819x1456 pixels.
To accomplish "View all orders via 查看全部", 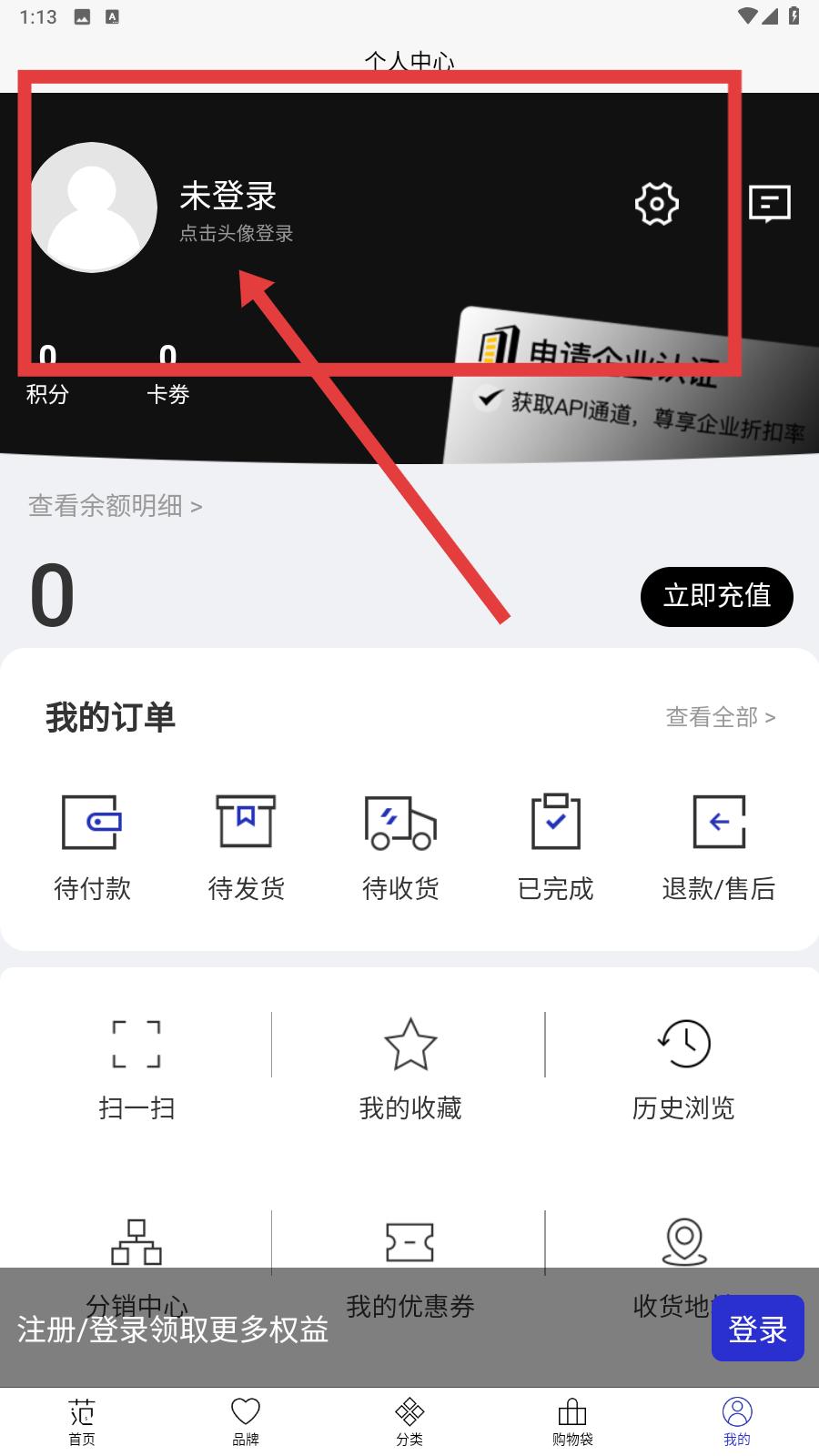I will 720,717.
